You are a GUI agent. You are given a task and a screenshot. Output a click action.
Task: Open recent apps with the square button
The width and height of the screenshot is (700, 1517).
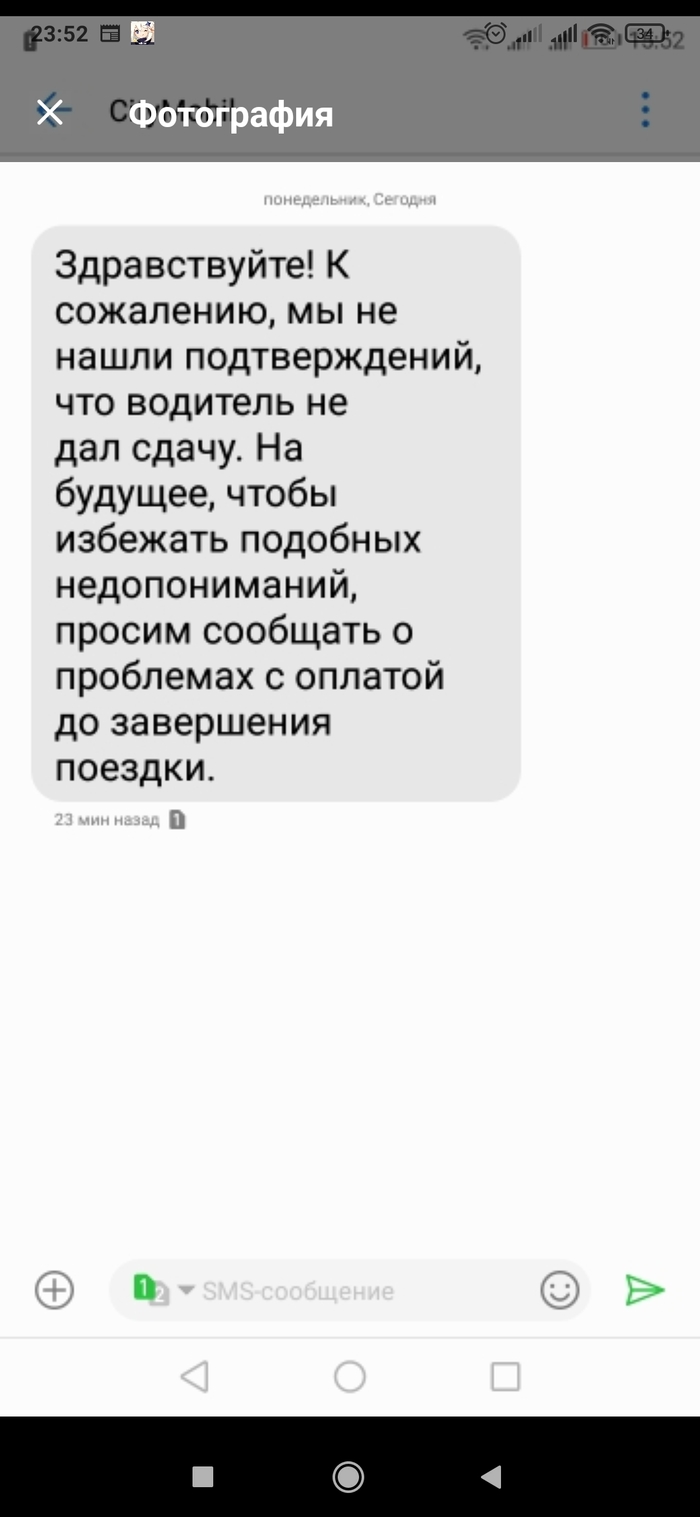point(203,1477)
